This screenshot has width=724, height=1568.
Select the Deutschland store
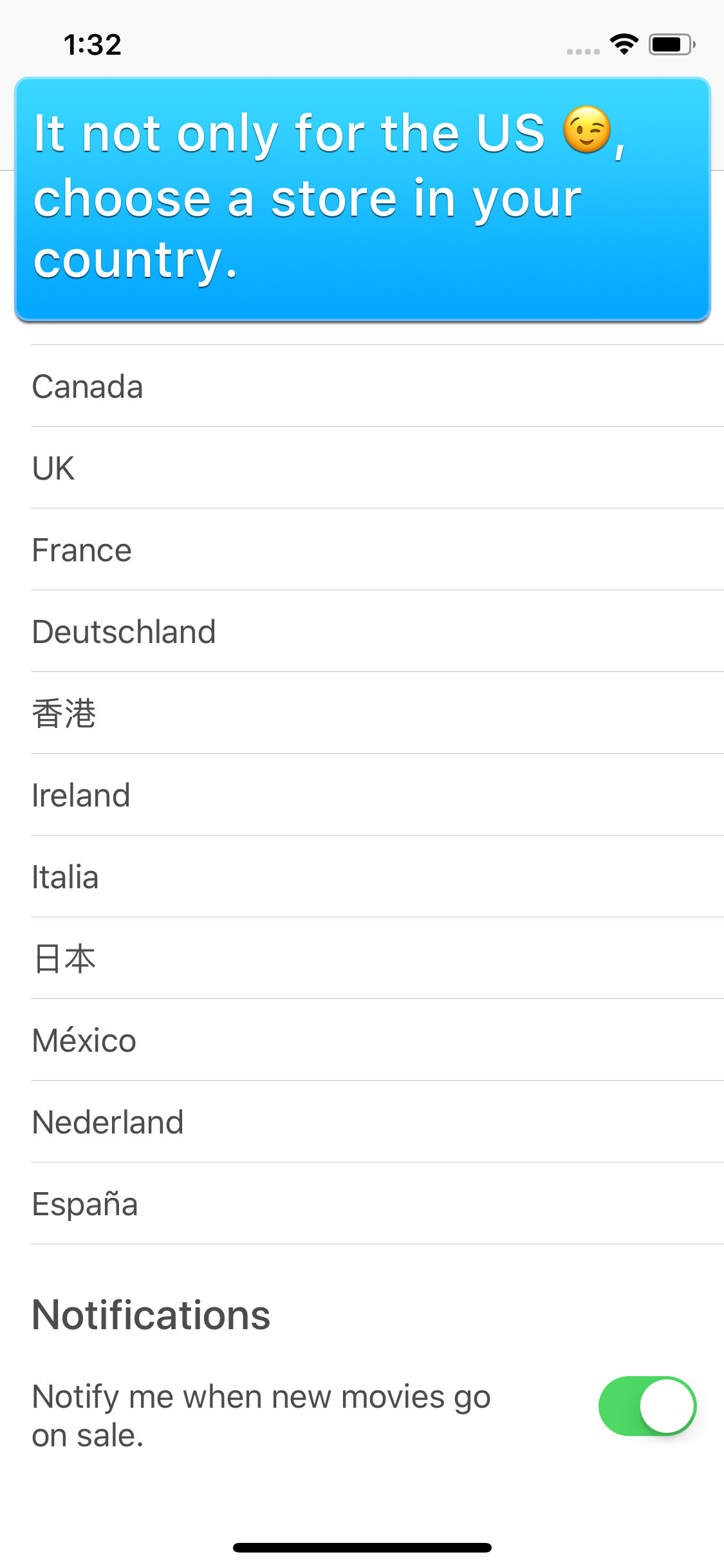click(x=362, y=631)
